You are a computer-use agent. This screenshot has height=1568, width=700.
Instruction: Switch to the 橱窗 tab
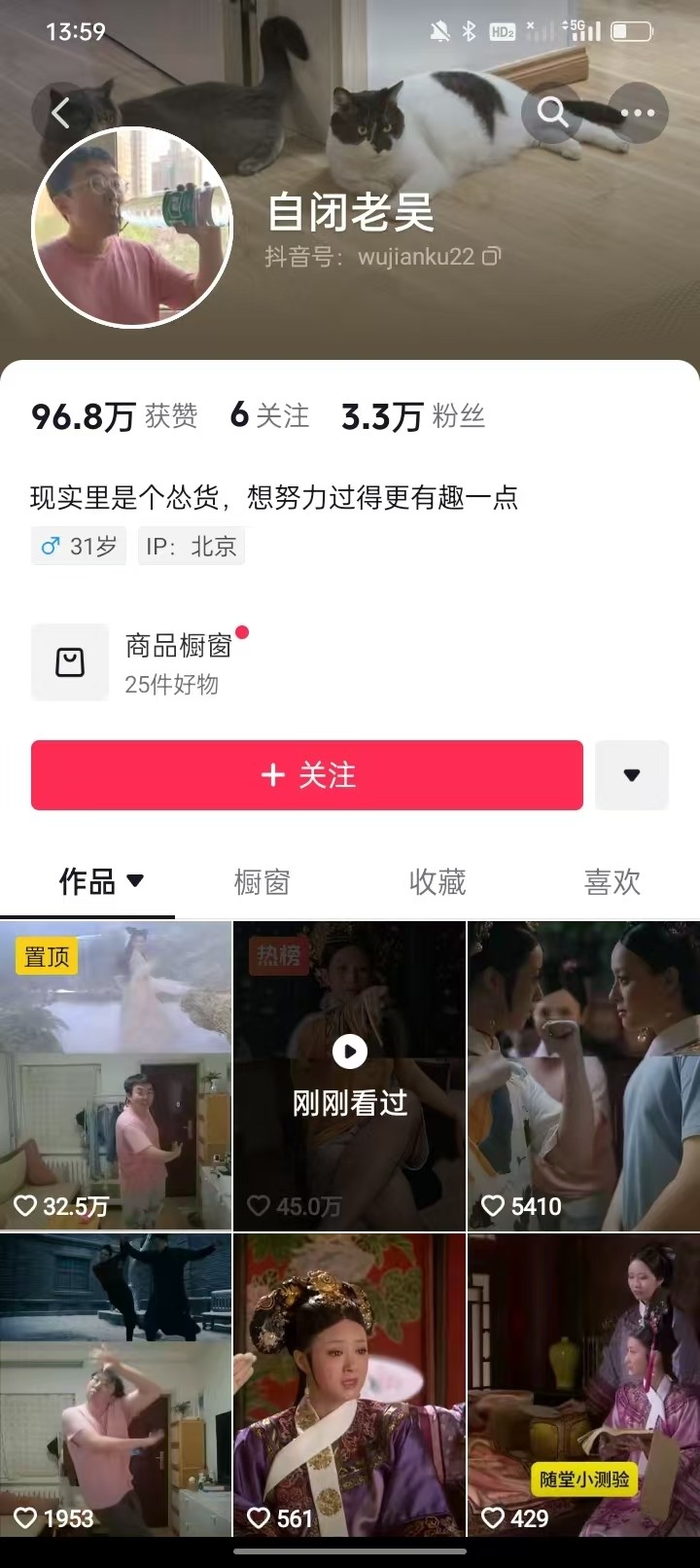[262, 881]
